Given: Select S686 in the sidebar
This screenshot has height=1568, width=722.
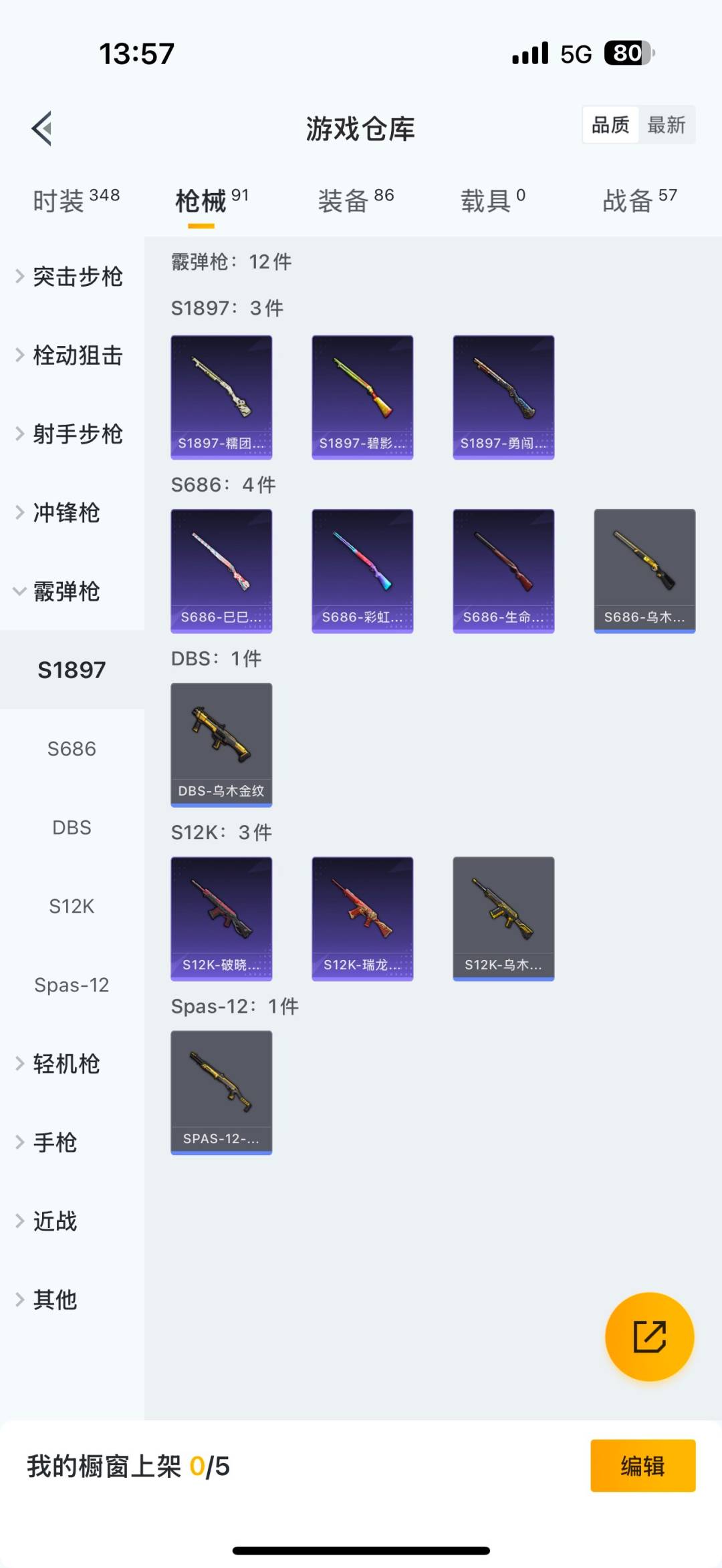Looking at the screenshot, I should [x=72, y=749].
